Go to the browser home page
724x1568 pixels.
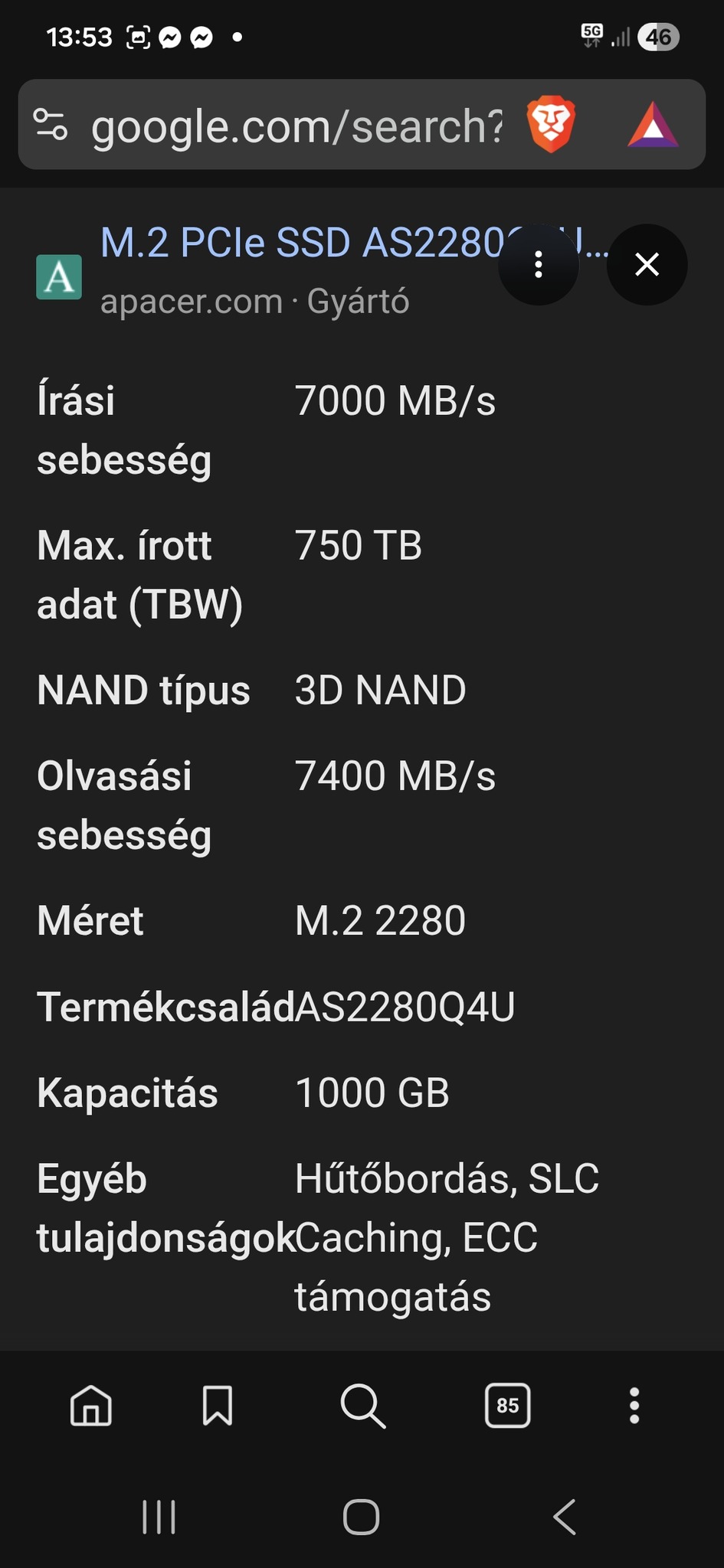91,1406
